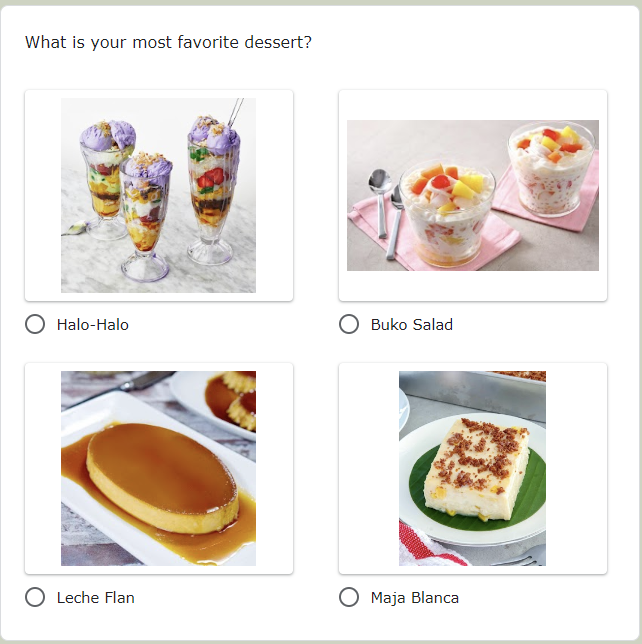Tap the Maja Blanca image card
The width and height of the screenshot is (642, 644).
click(472, 468)
